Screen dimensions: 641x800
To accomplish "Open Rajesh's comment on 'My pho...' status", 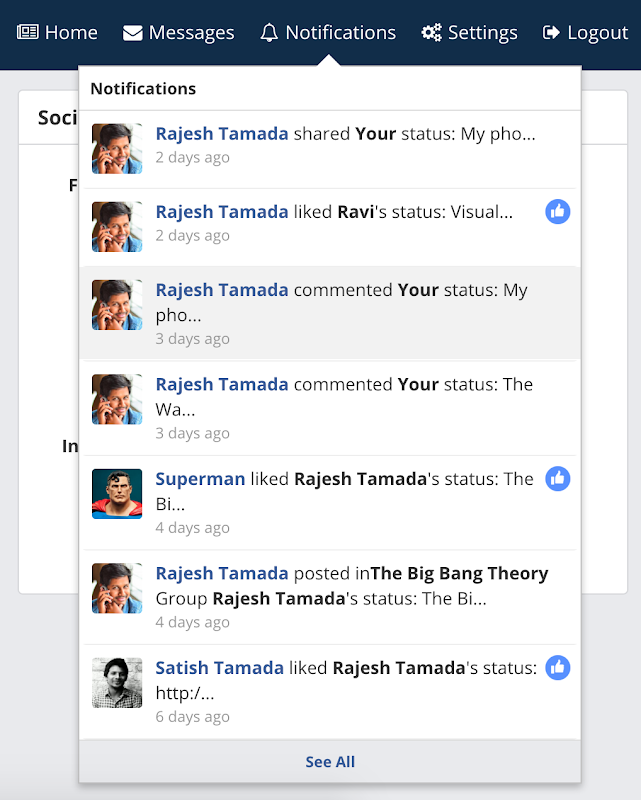I will pos(330,313).
